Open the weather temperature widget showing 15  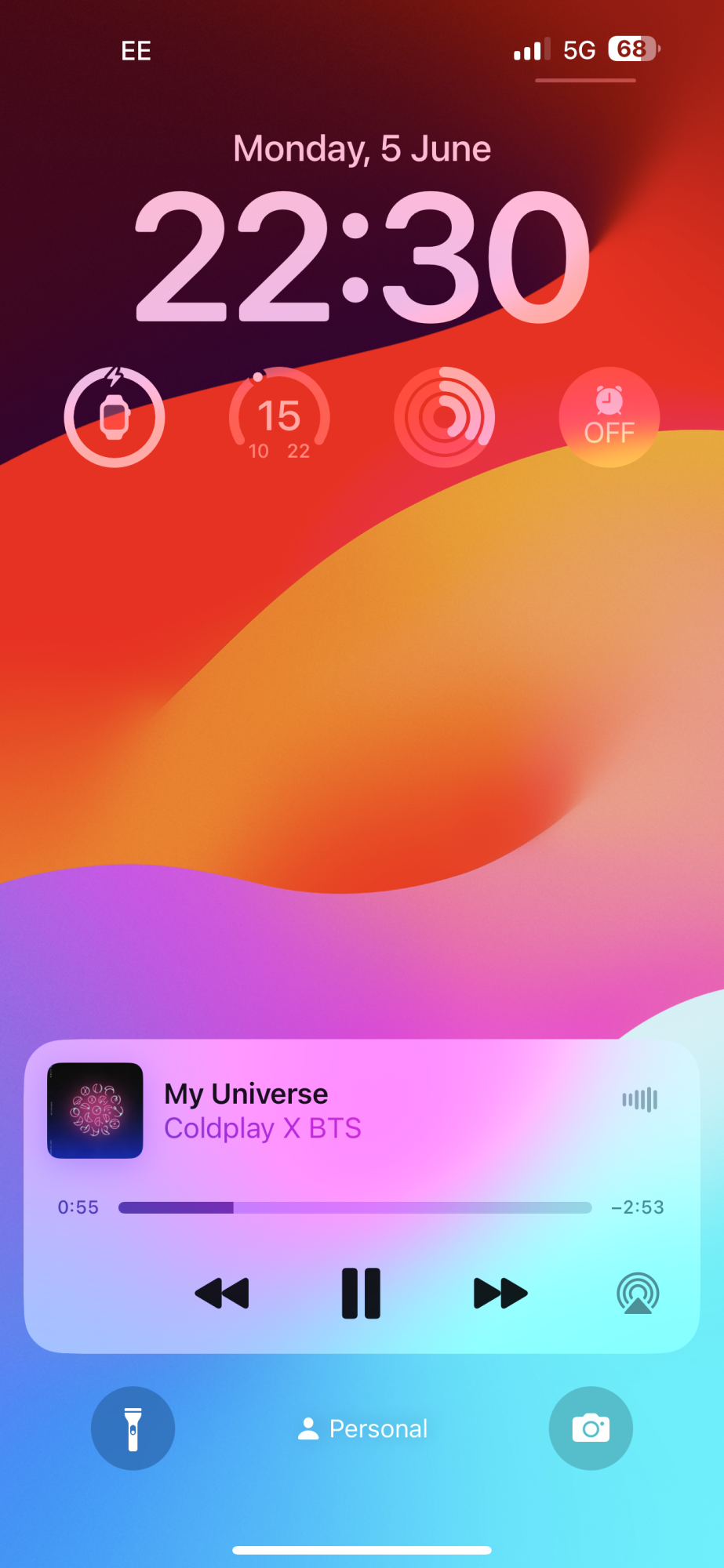click(x=279, y=417)
